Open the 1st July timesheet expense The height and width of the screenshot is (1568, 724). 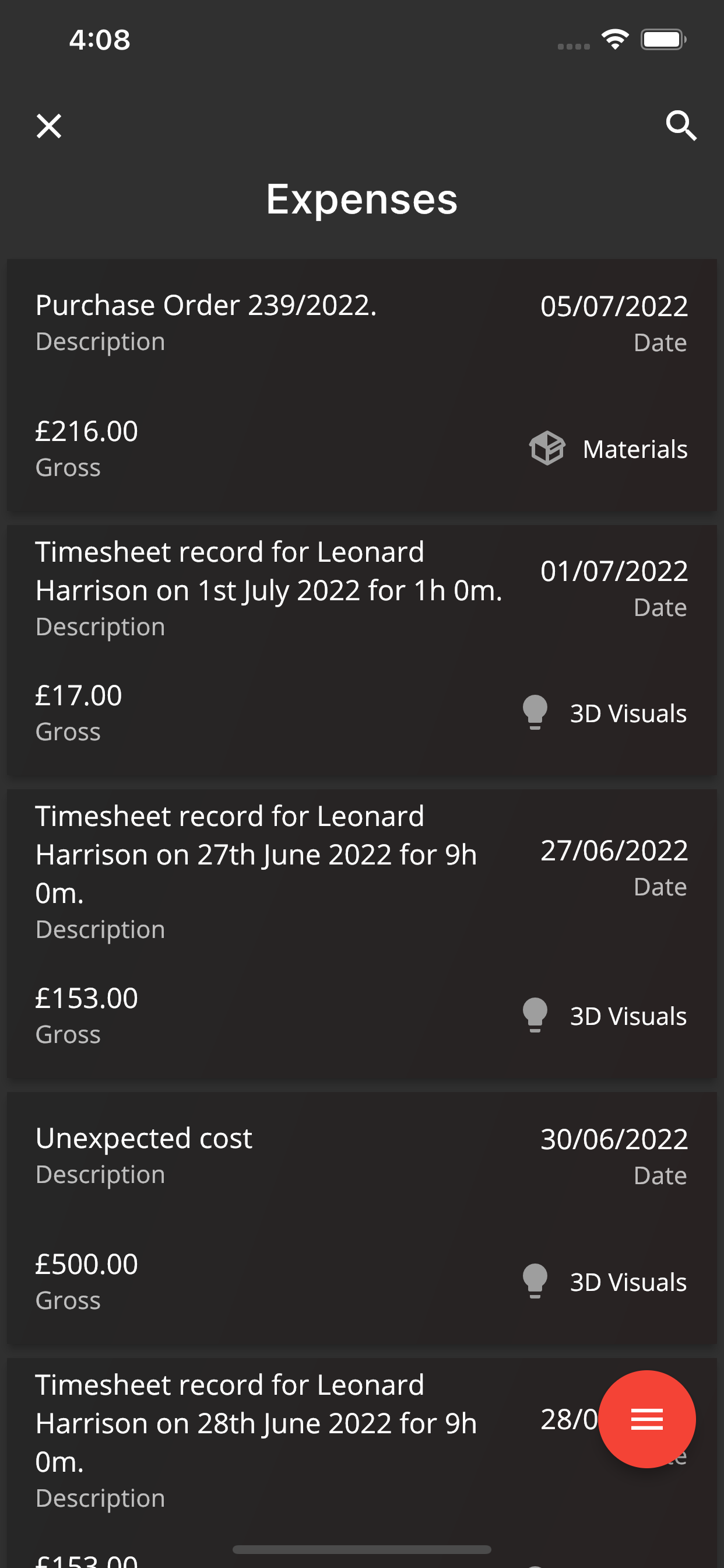pos(362,650)
